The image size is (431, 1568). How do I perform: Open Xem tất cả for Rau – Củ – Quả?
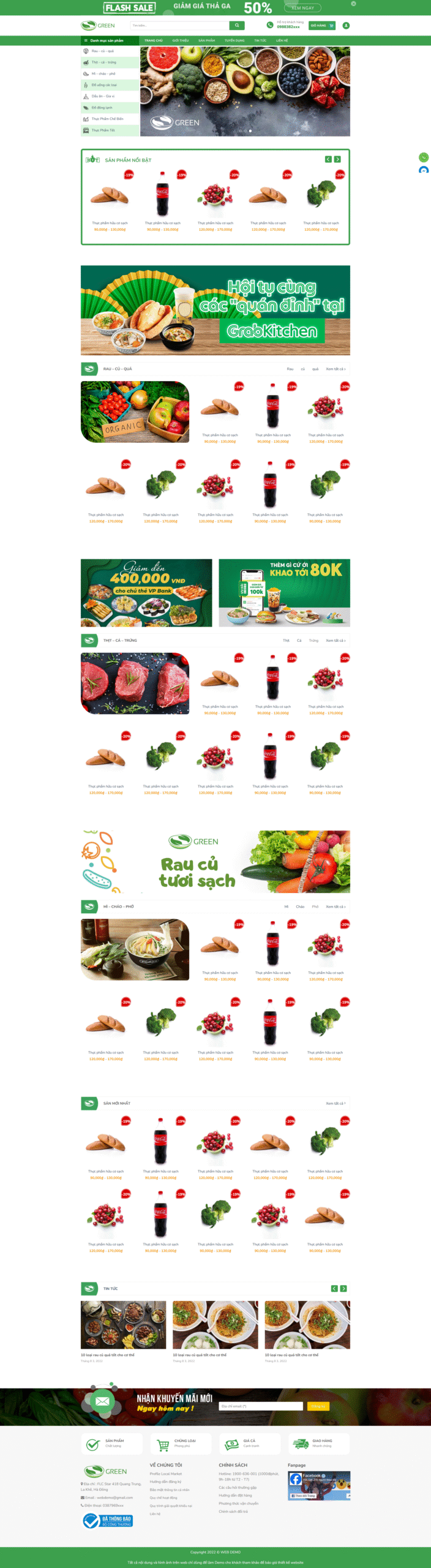[x=335, y=369]
